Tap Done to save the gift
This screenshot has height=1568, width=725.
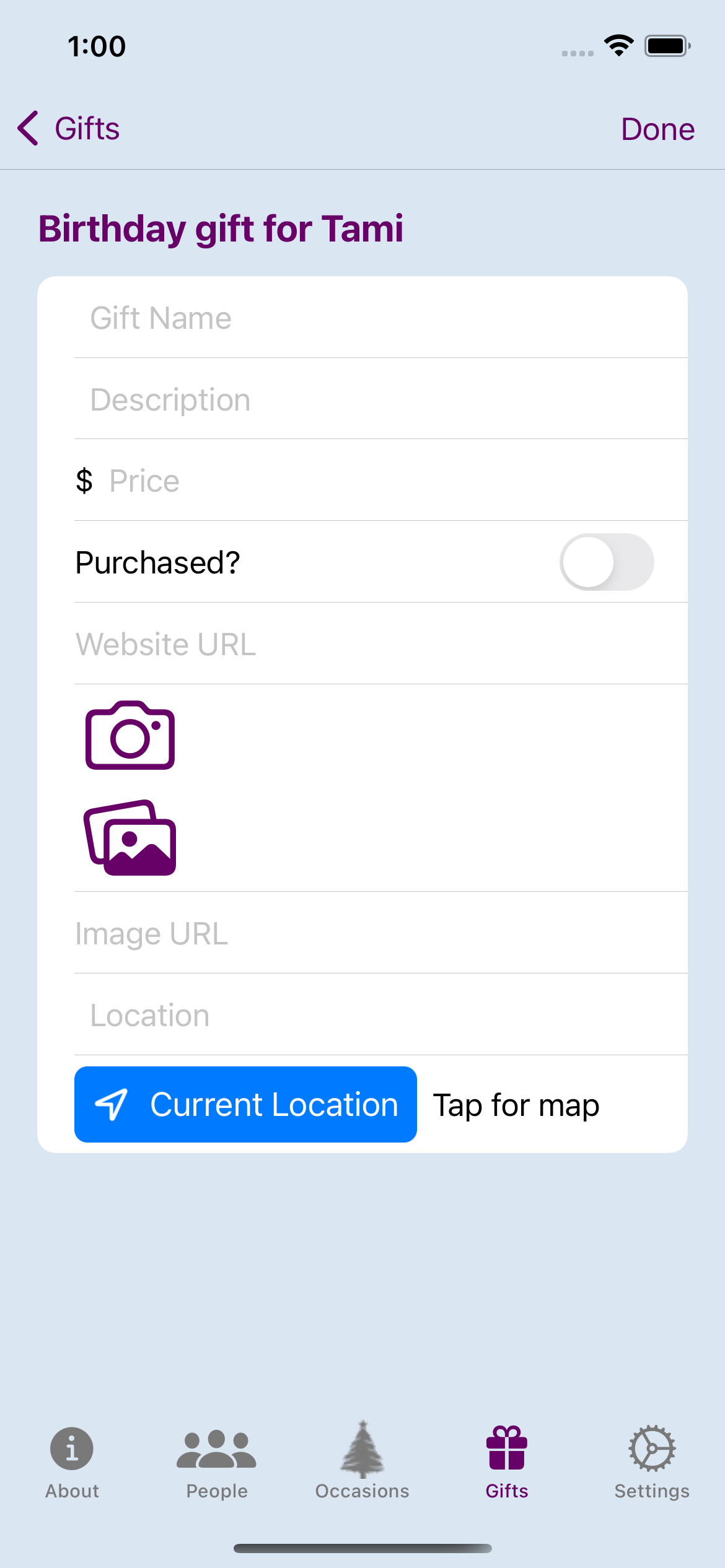[x=658, y=129]
